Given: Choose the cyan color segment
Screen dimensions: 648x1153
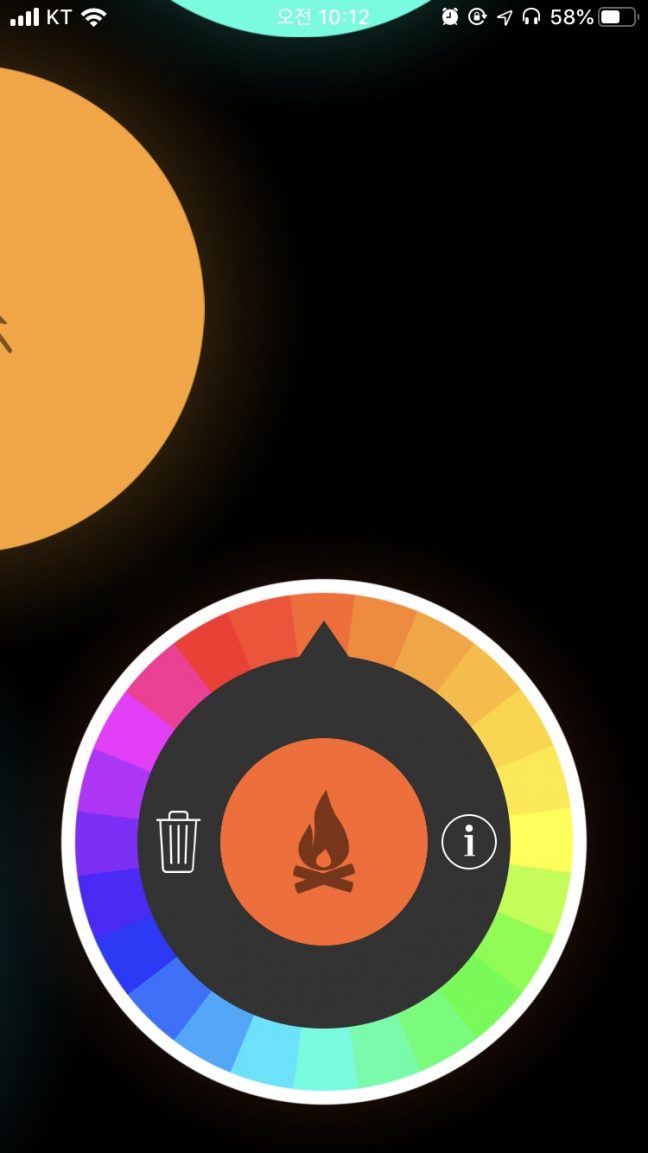Looking at the screenshot, I should pos(265,1050).
